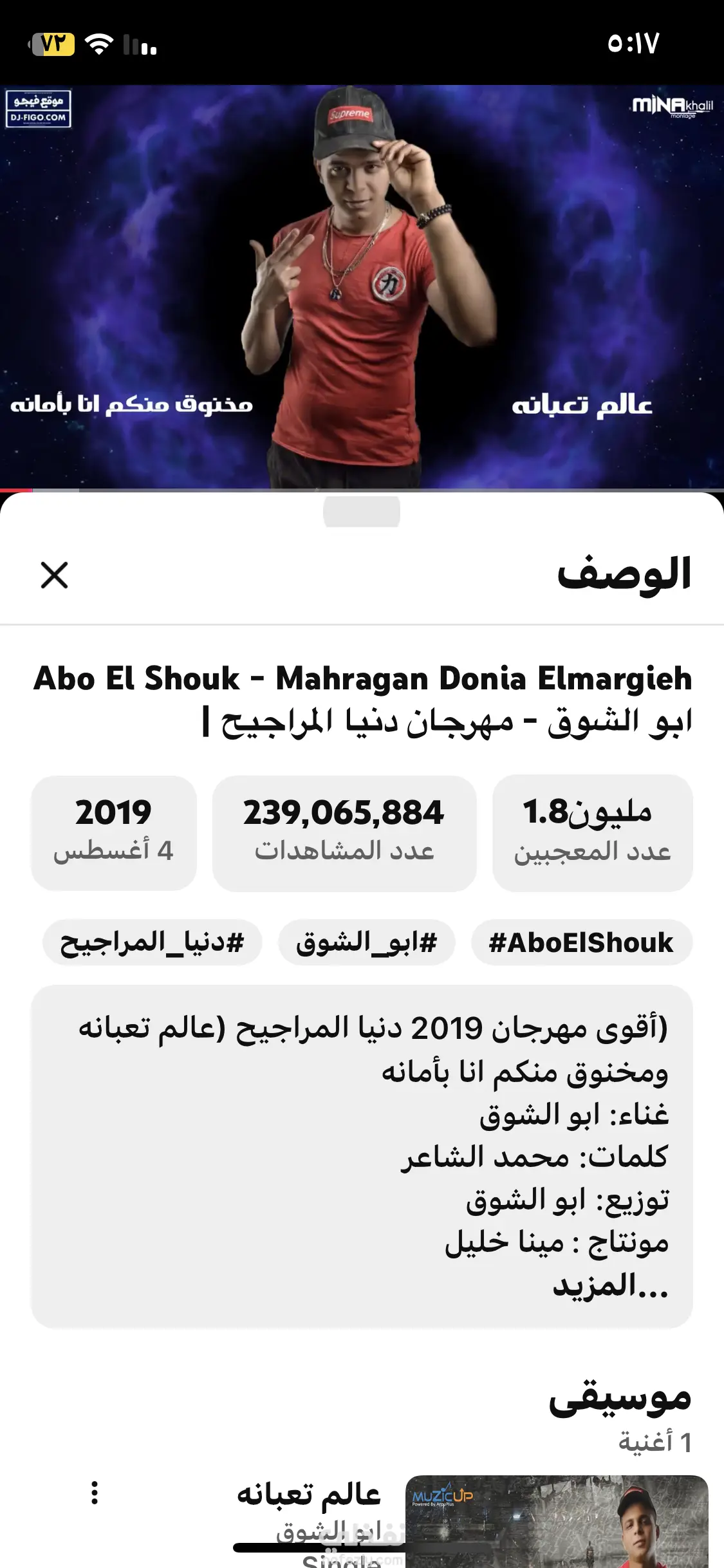Image resolution: width=724 pixels, height=1568 pixels.
Task: Open the #AboElShouk hashtag
Action: (x=581, y=943)
